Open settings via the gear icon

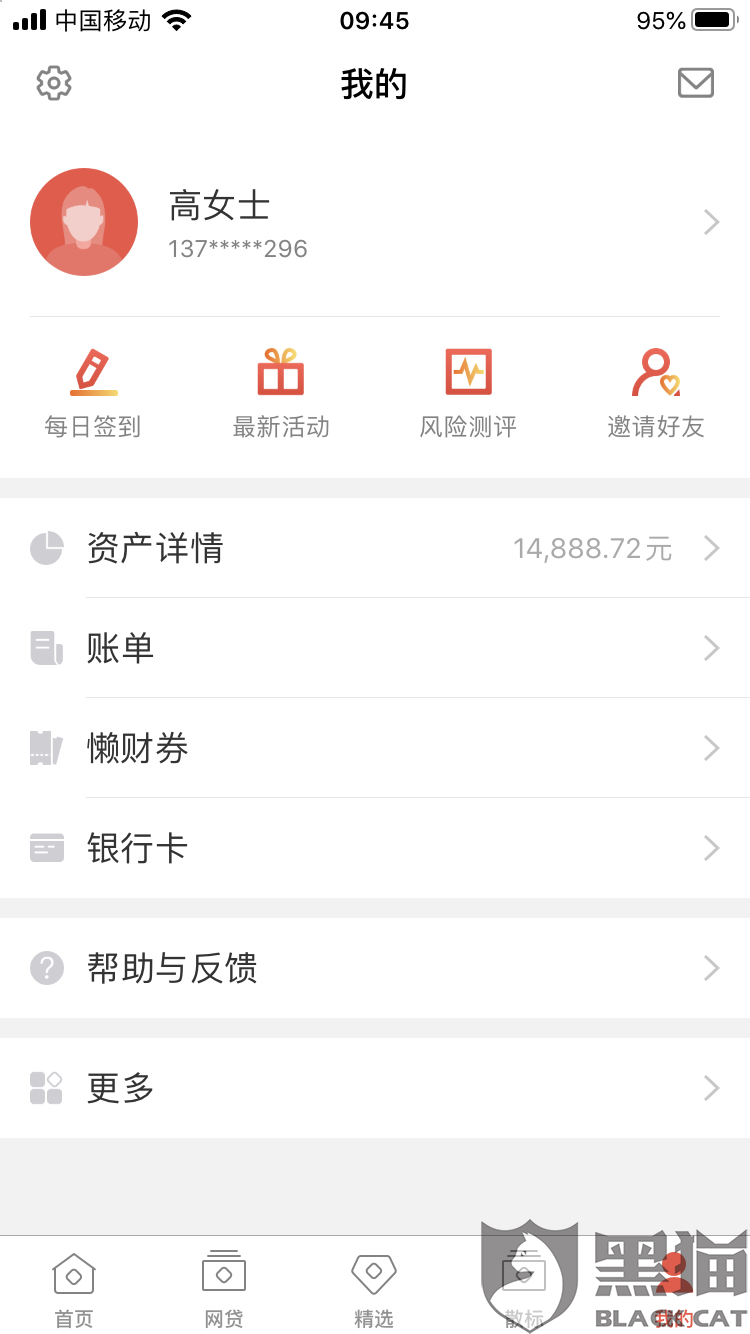[54, 83]
